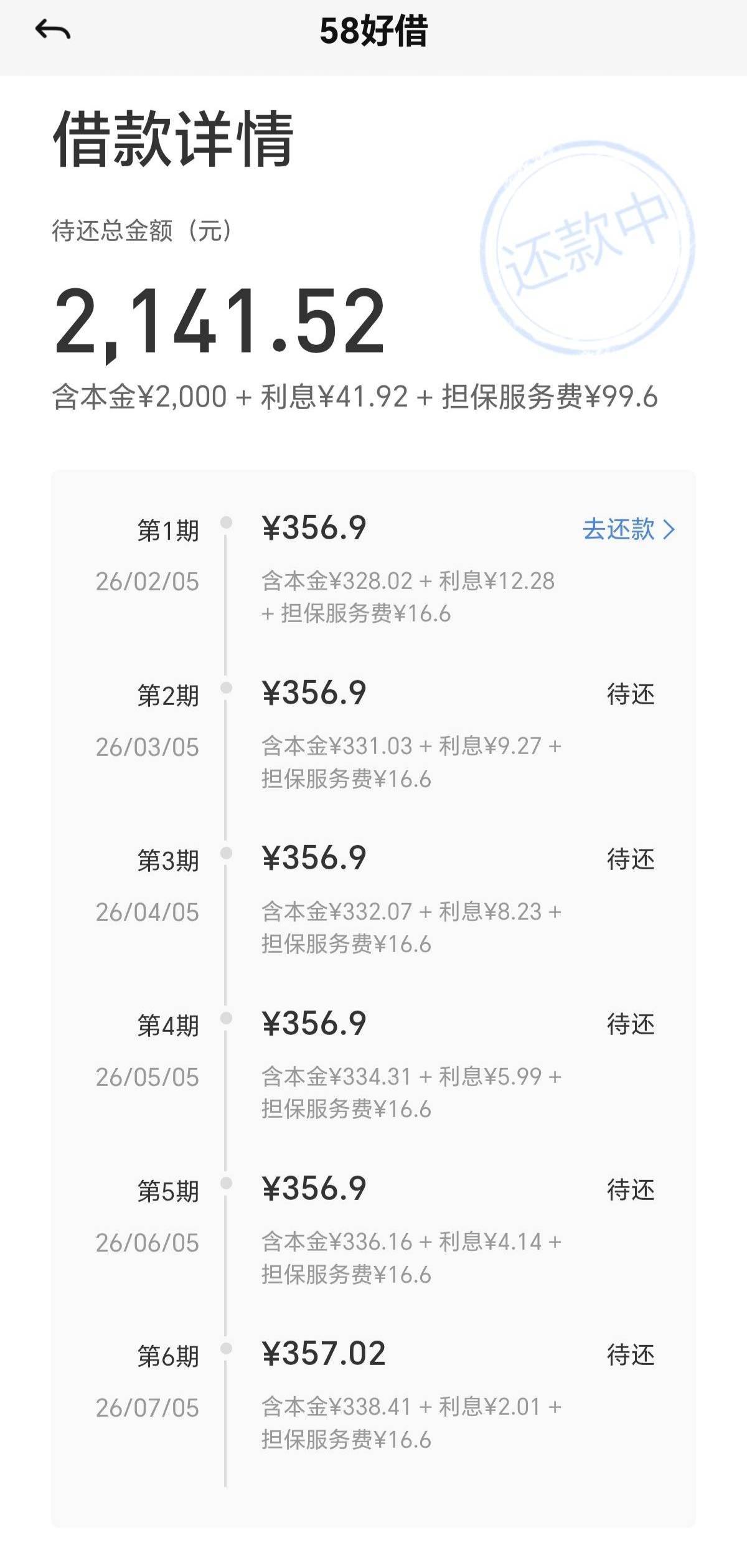Viewport: 747px width, 1568px height.
Task: Go back using the top-left arrow
Action: tap(52, 31)
